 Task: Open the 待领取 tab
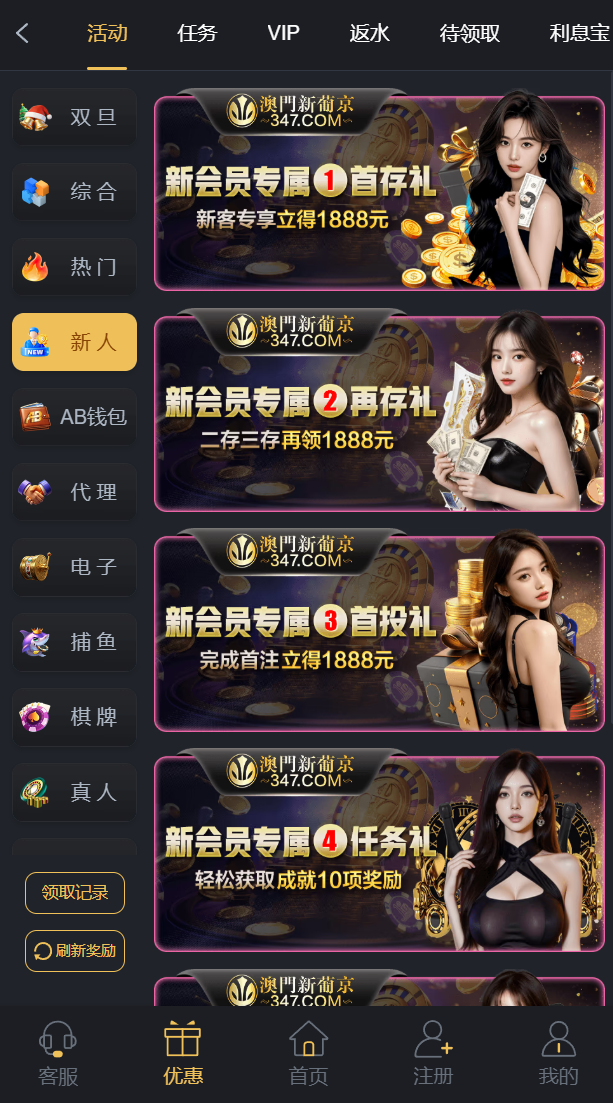[x=469, y=33]
